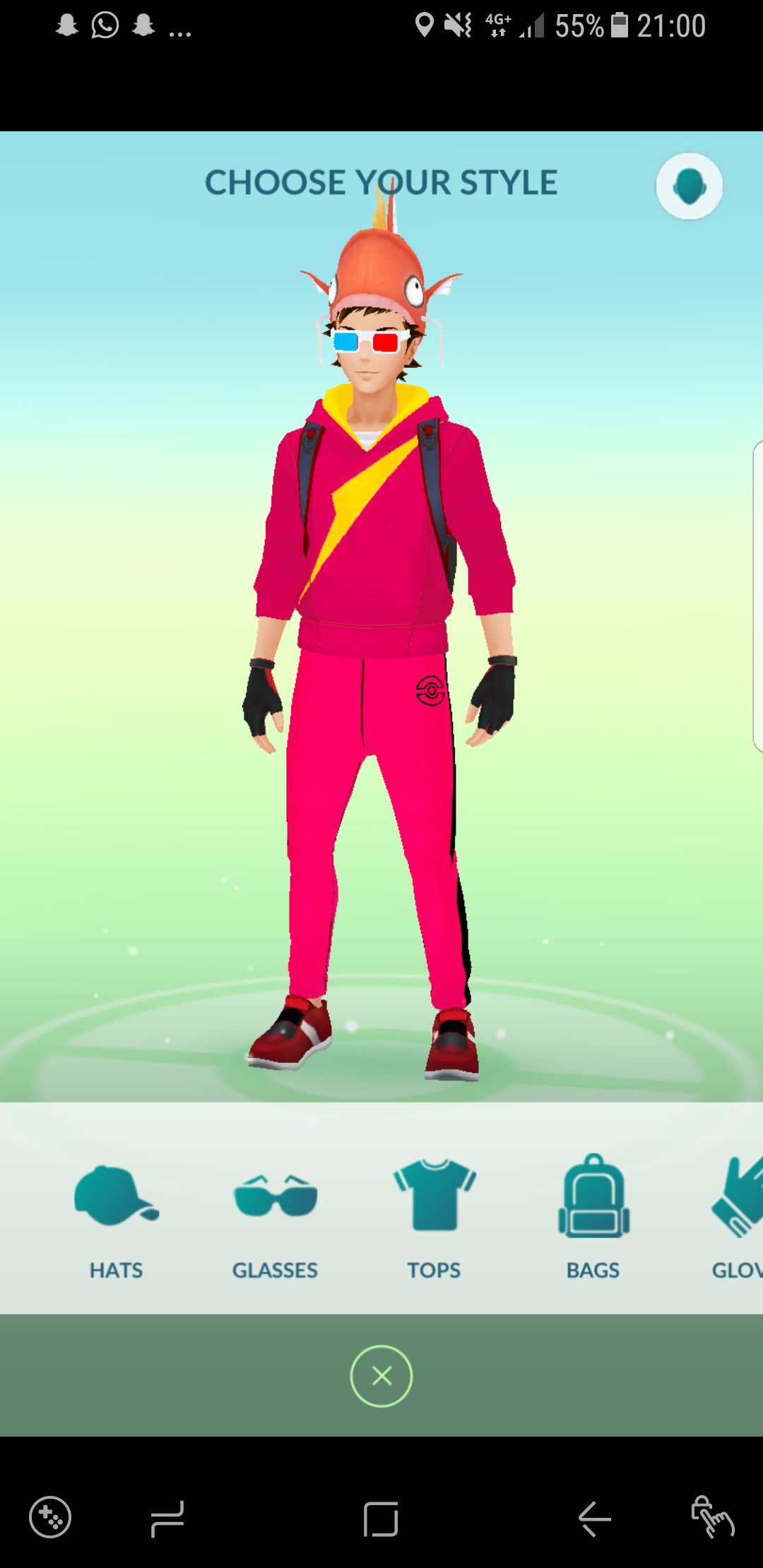Close the style screen with X
The width and height of the screenshot is (763, 1568).
pos(381,1376)
